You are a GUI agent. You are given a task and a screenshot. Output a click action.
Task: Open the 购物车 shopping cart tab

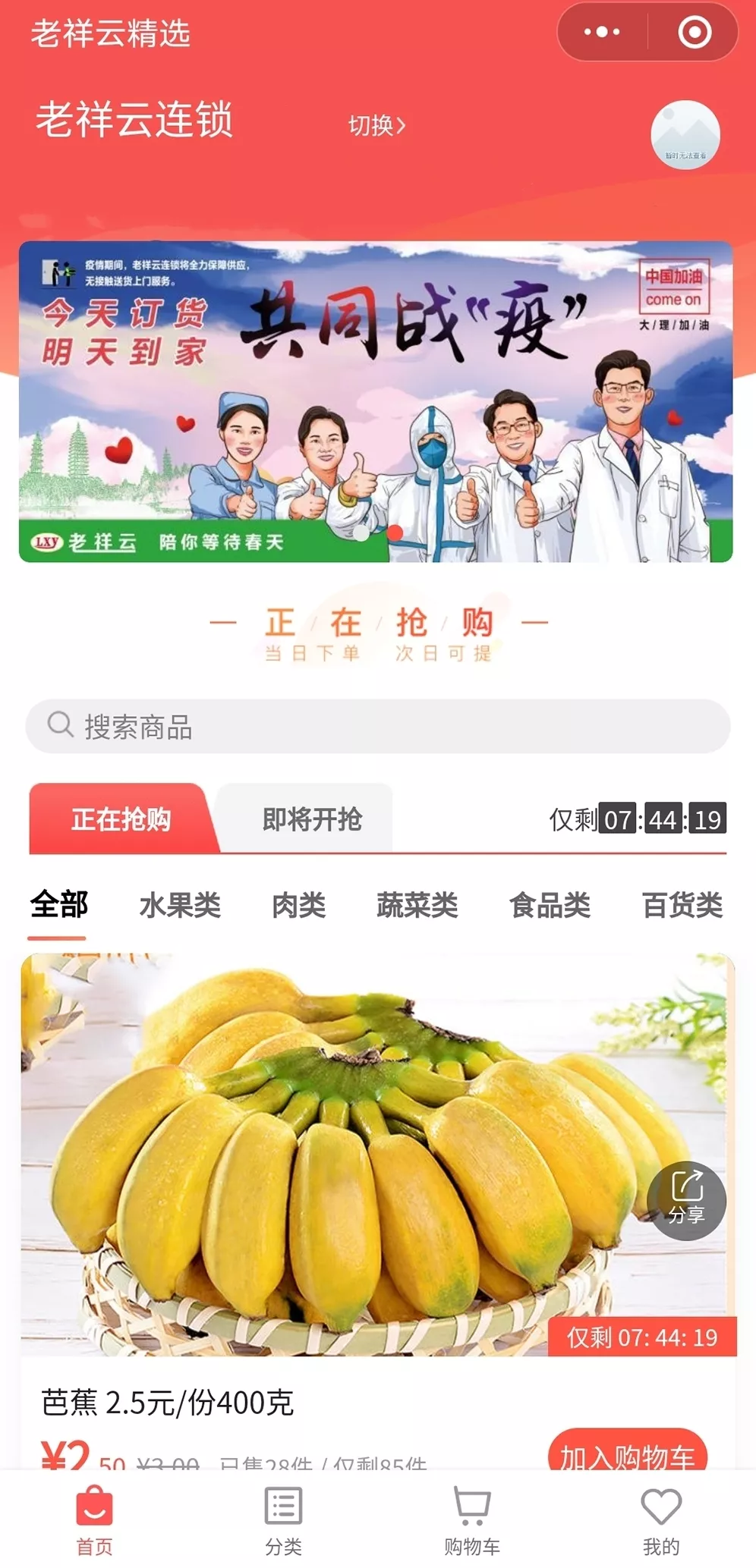click(472, 1519)
